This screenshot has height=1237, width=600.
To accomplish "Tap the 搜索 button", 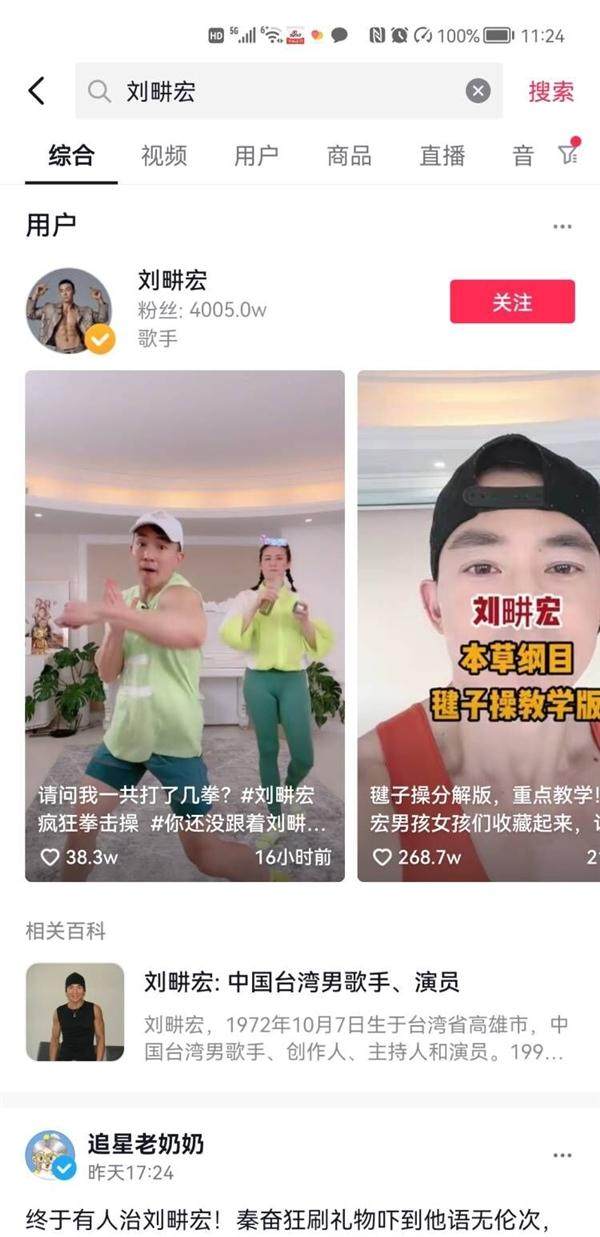I will tap(551, 92).
